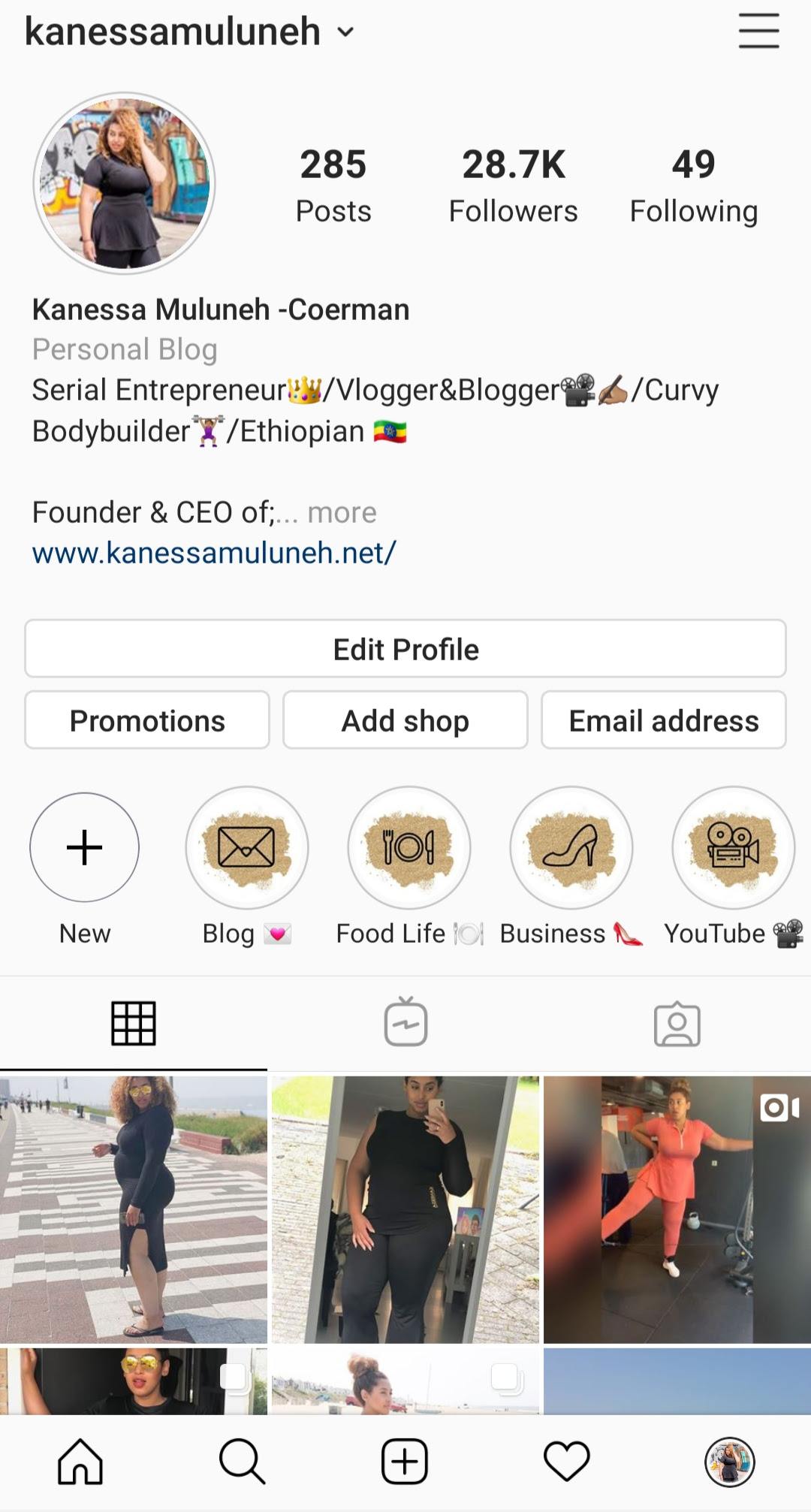Open the YouTube highlight
811x1512 pixels.
click(734, 847)
